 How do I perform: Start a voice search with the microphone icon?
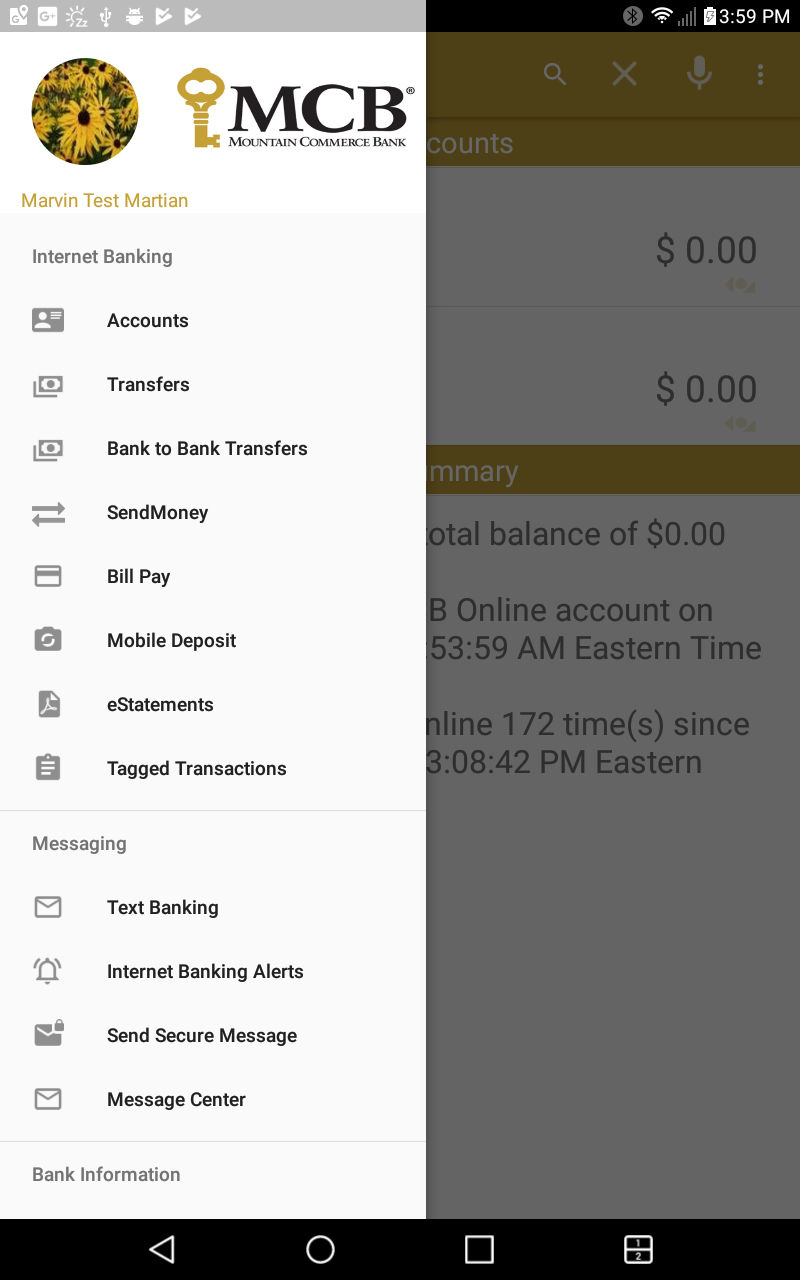pyautogui.click(x=699, y=73)
